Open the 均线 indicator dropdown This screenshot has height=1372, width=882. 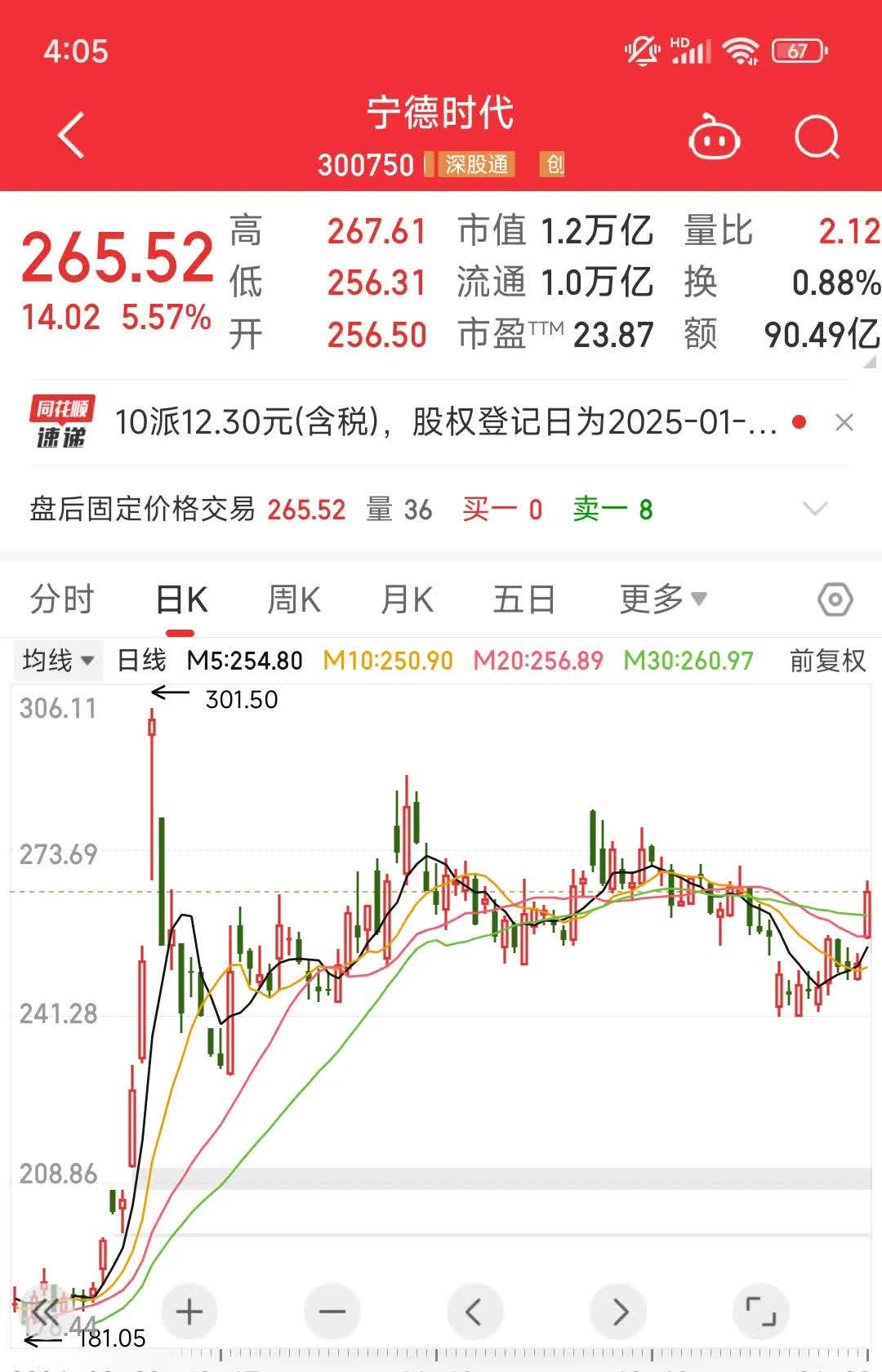[x=56, y=661]
